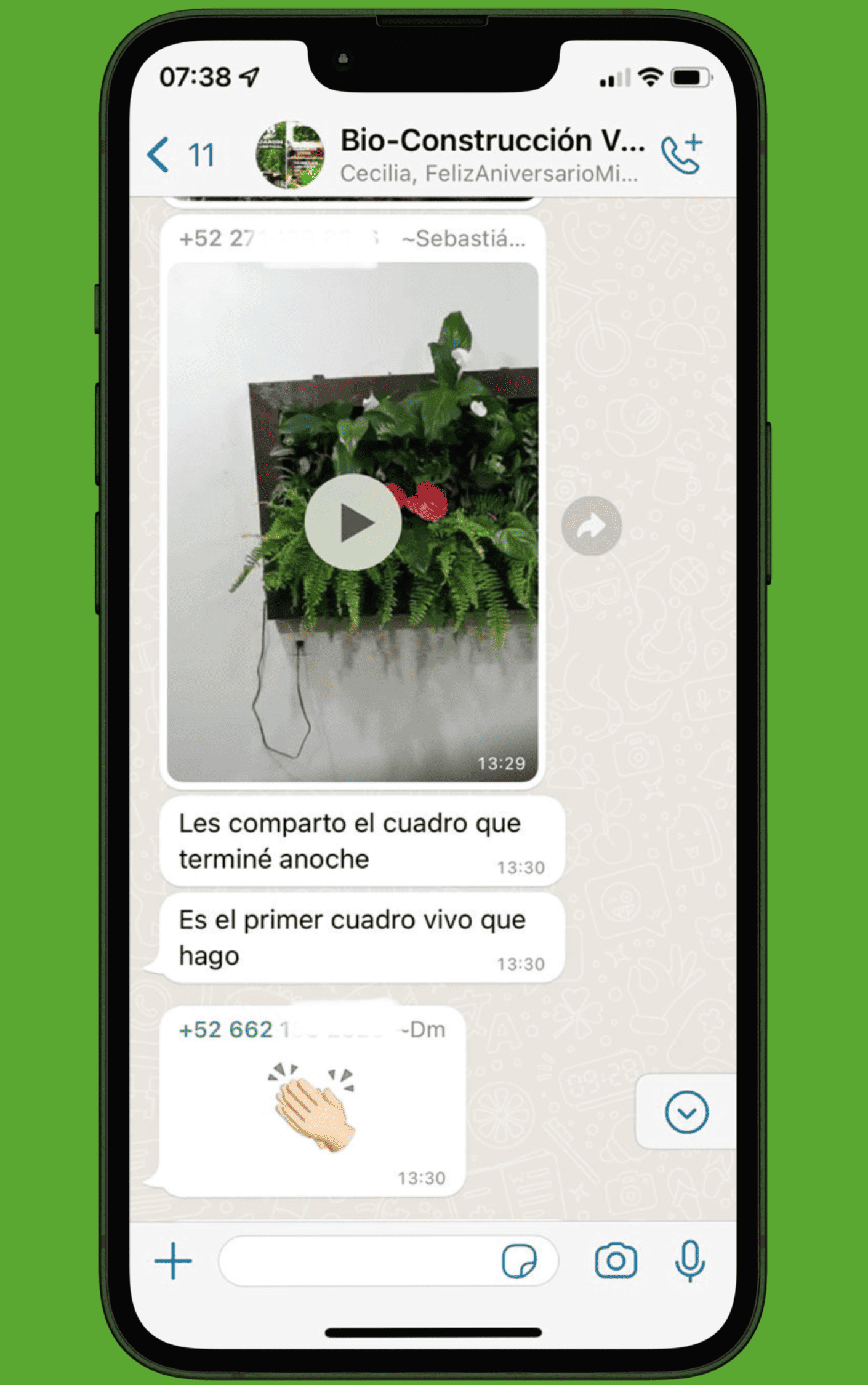Viewport: 868px width, 1385px height.
Task: Focus the message input field
Action: point(357,1261)
